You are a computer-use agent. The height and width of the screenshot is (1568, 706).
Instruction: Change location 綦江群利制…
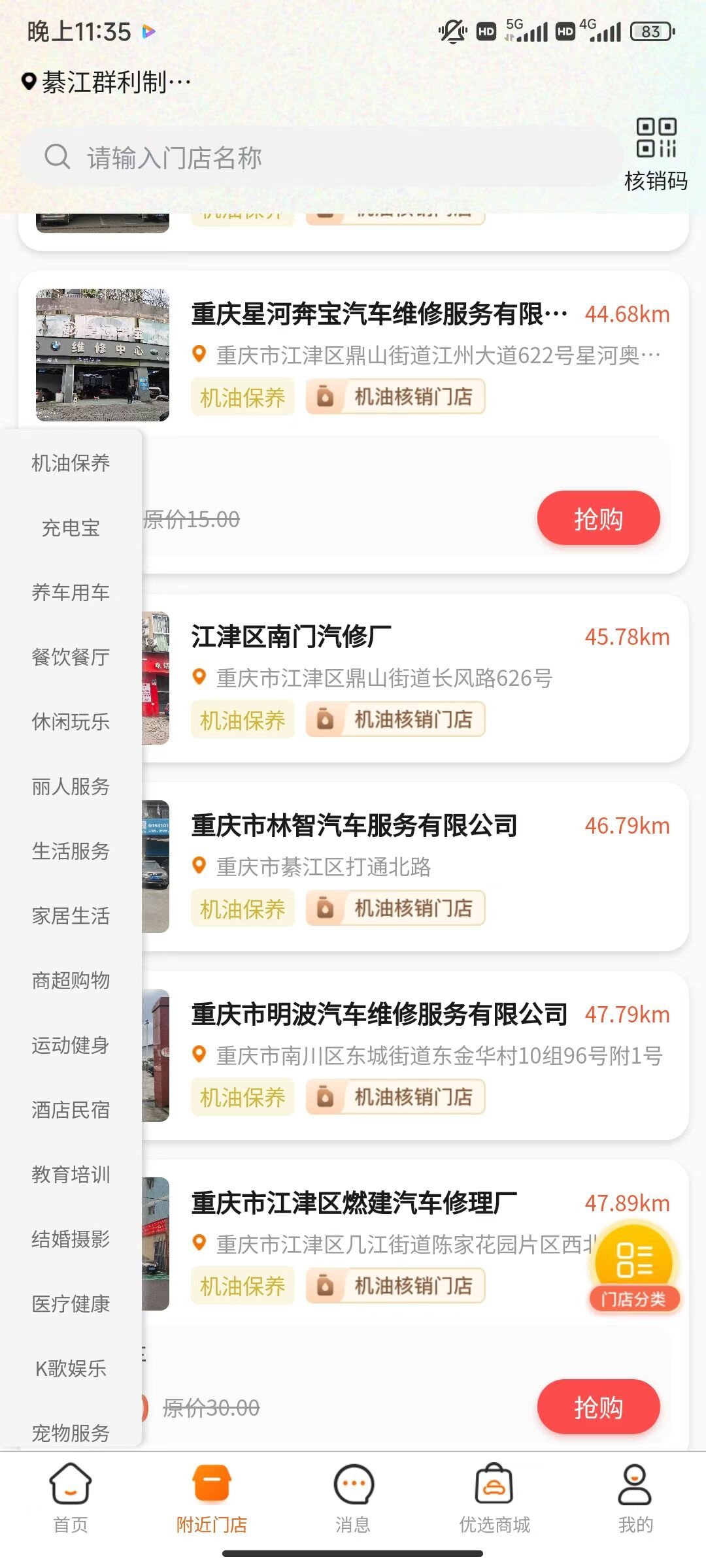pos(108,82)
